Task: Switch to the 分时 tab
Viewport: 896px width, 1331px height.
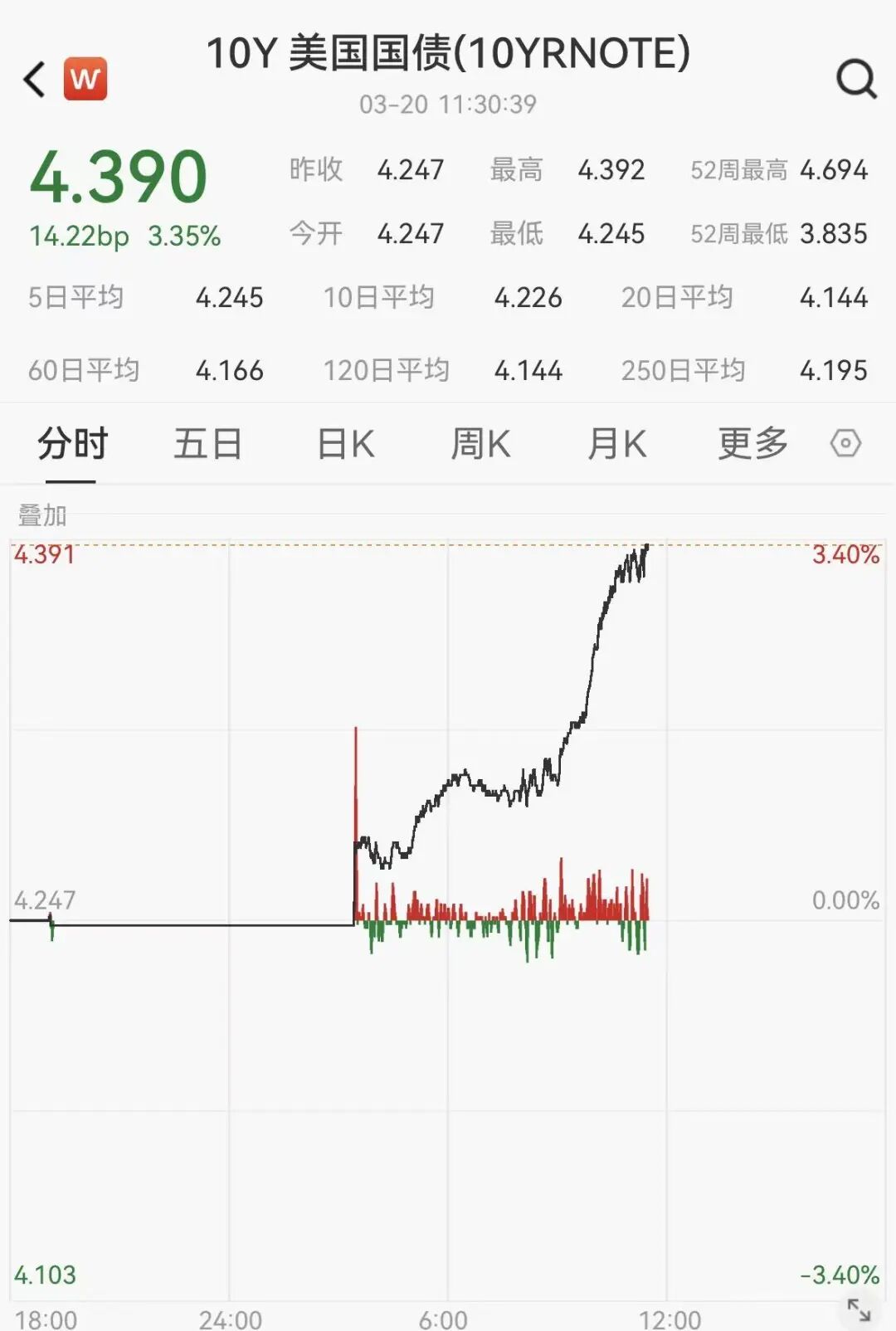Action: point(72,444)
